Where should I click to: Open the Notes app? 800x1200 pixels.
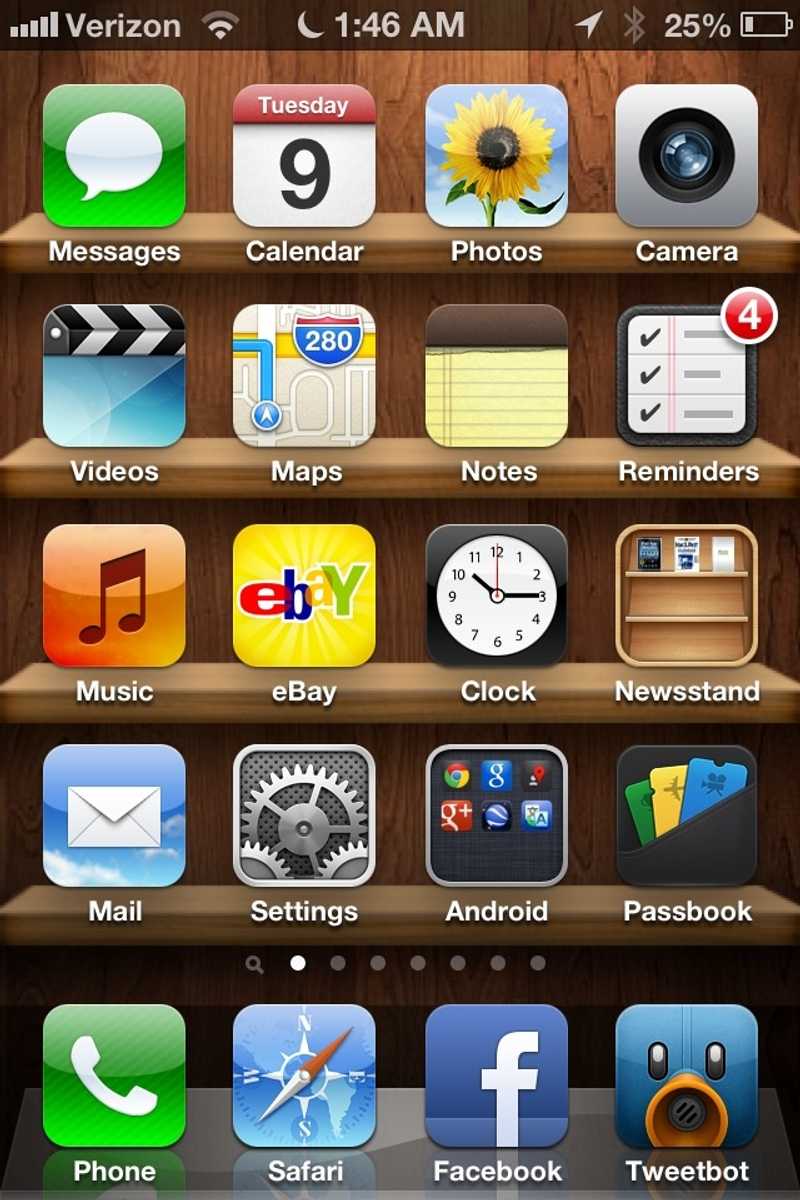[496, 376]
